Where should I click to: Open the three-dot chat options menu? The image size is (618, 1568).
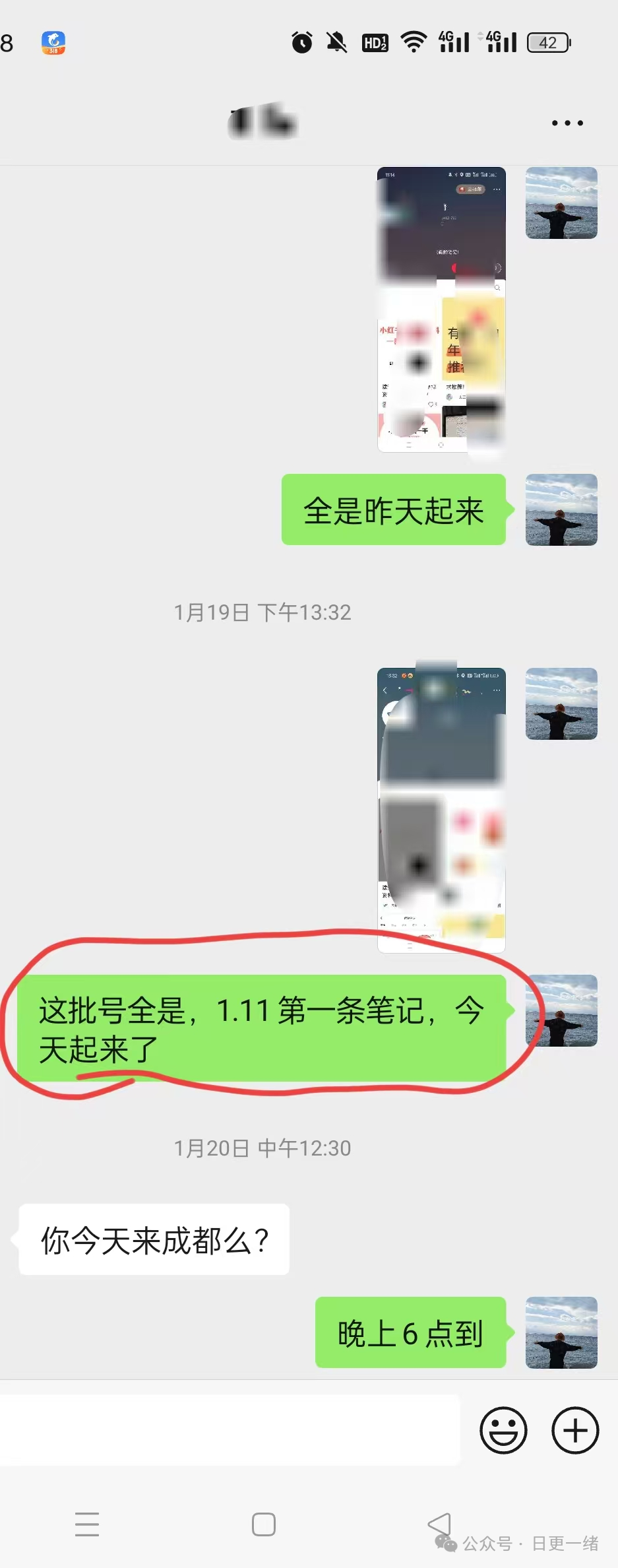click(x=567, y=123)
